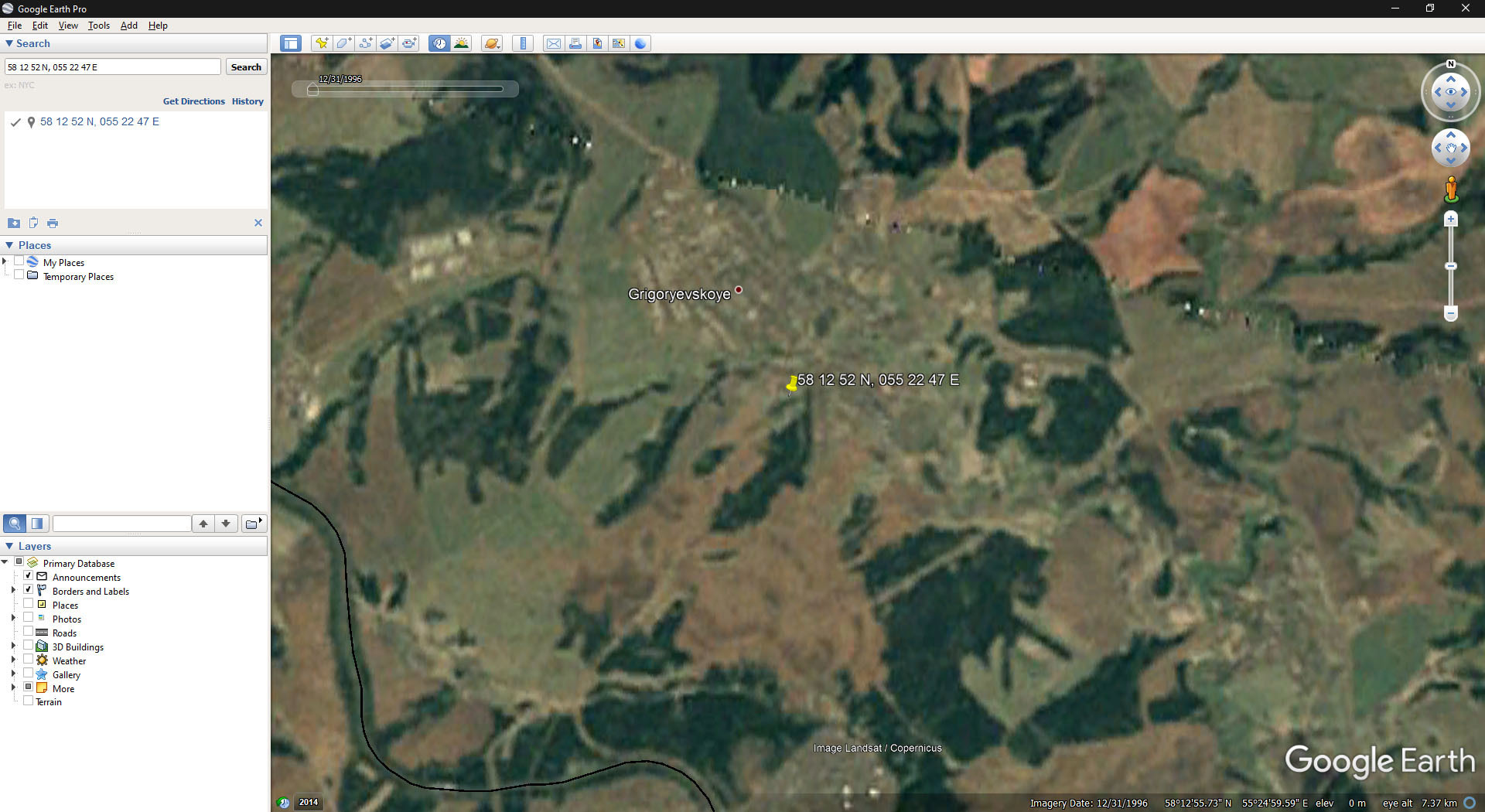Viewport: 1485px width, 812px height.
Task: Show the ruler tool
Action: (x=524, y=43)
